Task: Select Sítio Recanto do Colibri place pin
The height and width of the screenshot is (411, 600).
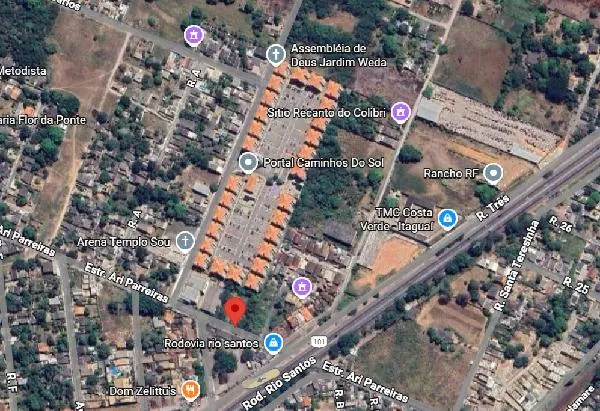Action: pos(401,111)
